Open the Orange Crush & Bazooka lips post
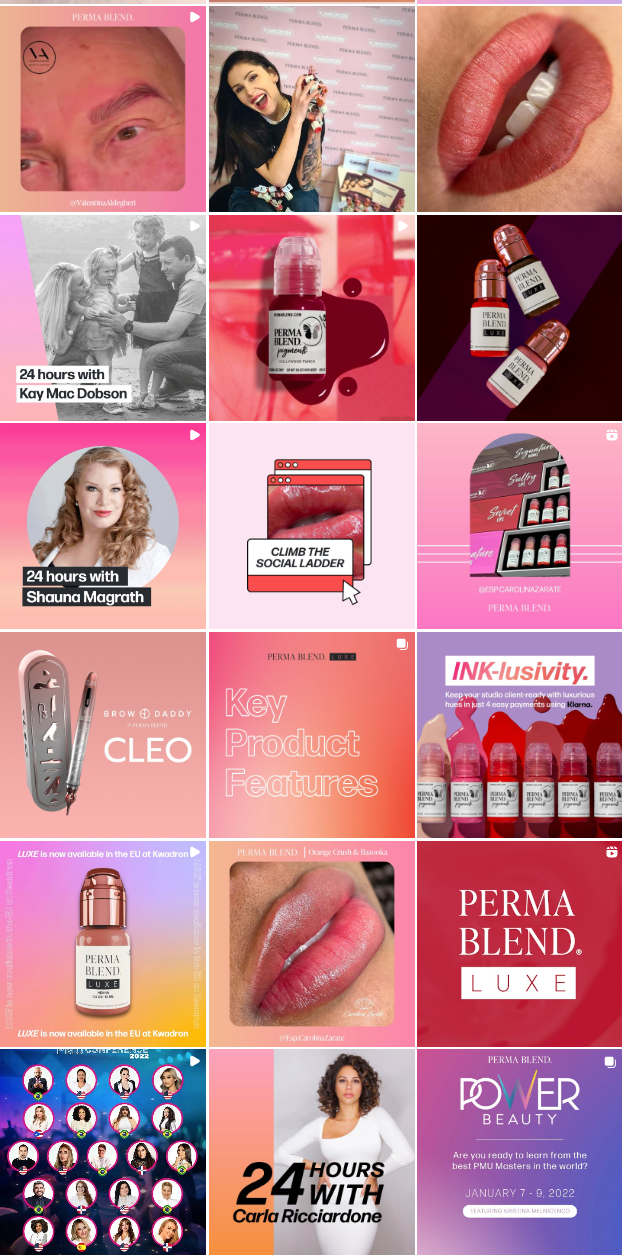The width and height of the screenshot is (622, 1258). [311, 943]
